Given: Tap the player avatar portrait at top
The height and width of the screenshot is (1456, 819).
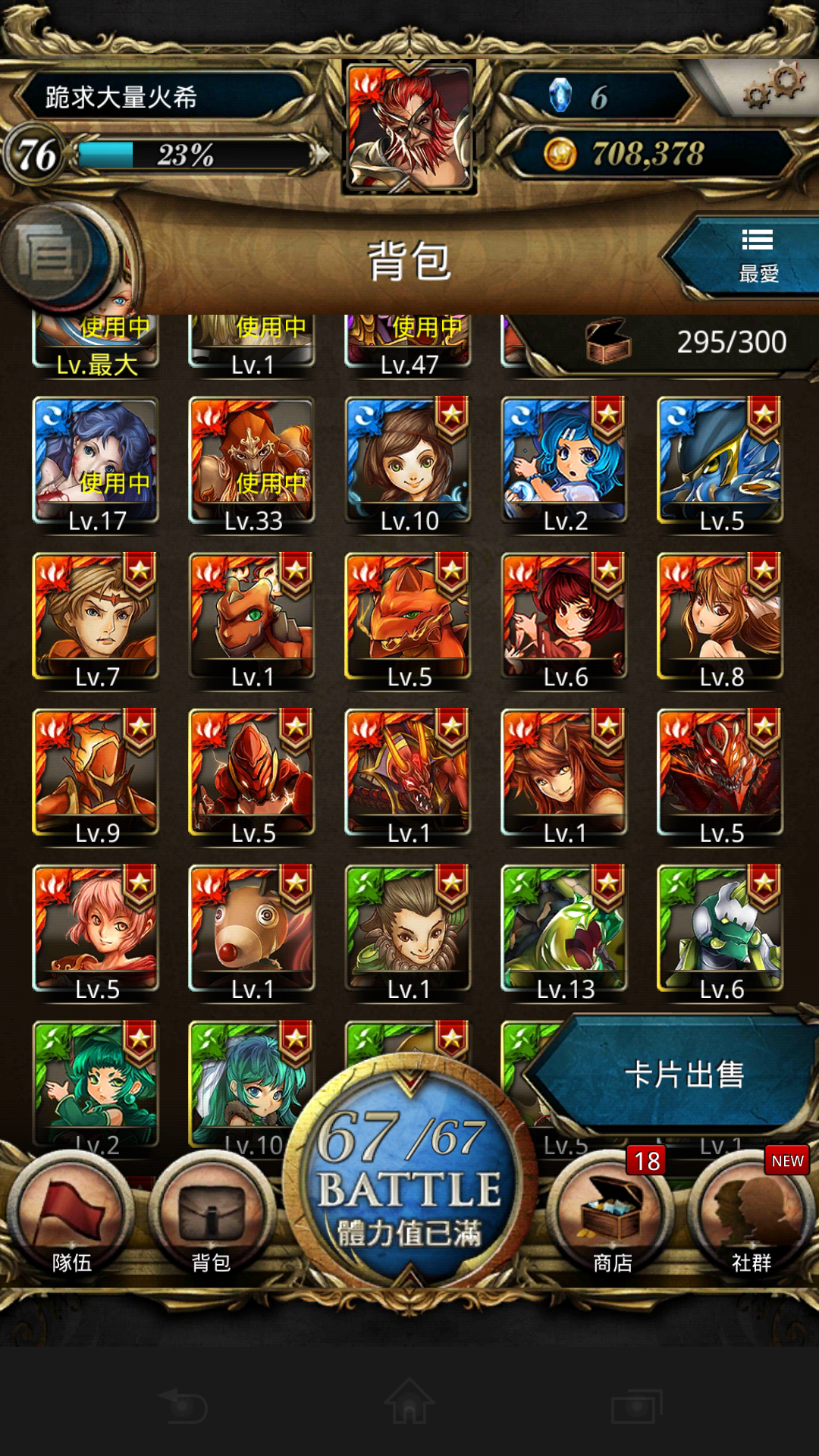Looking at the screenshot, I should (x=409, y=127).
